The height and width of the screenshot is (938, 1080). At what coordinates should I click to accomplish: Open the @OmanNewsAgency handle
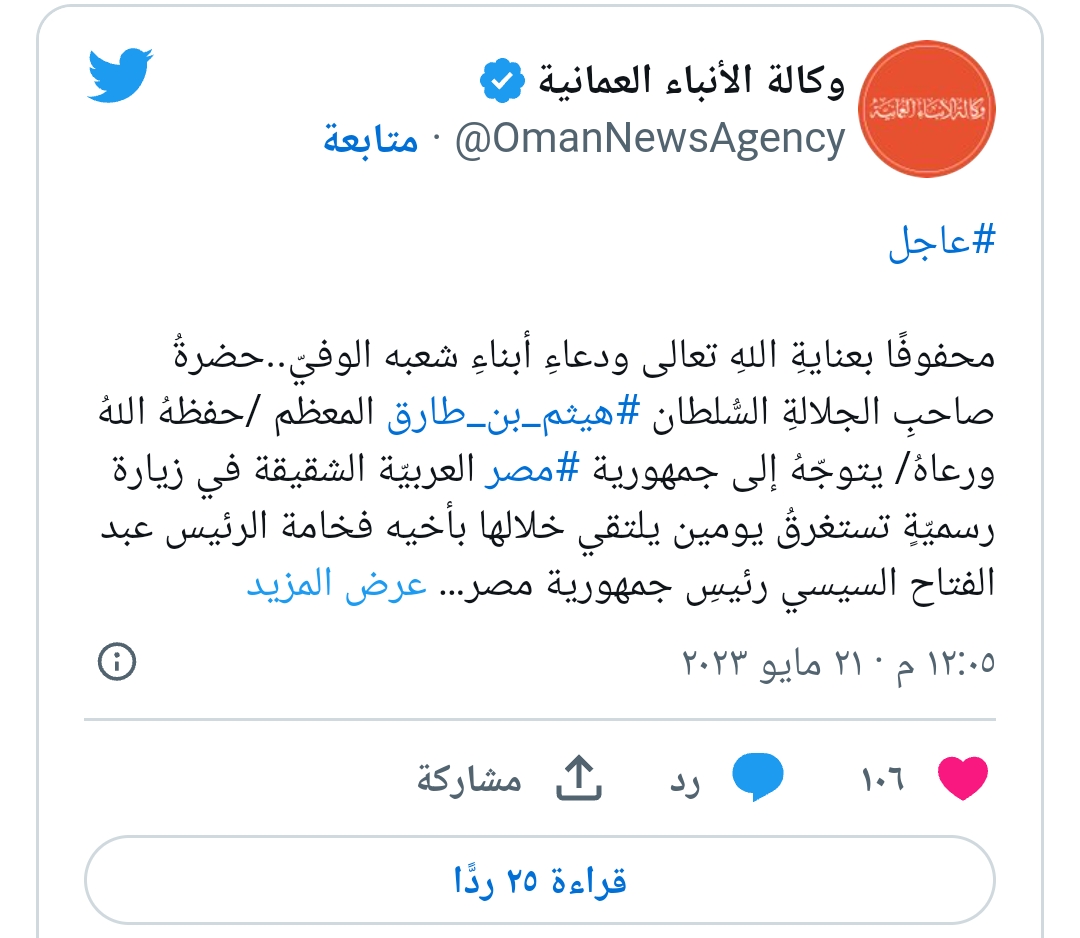click(651, 139)
